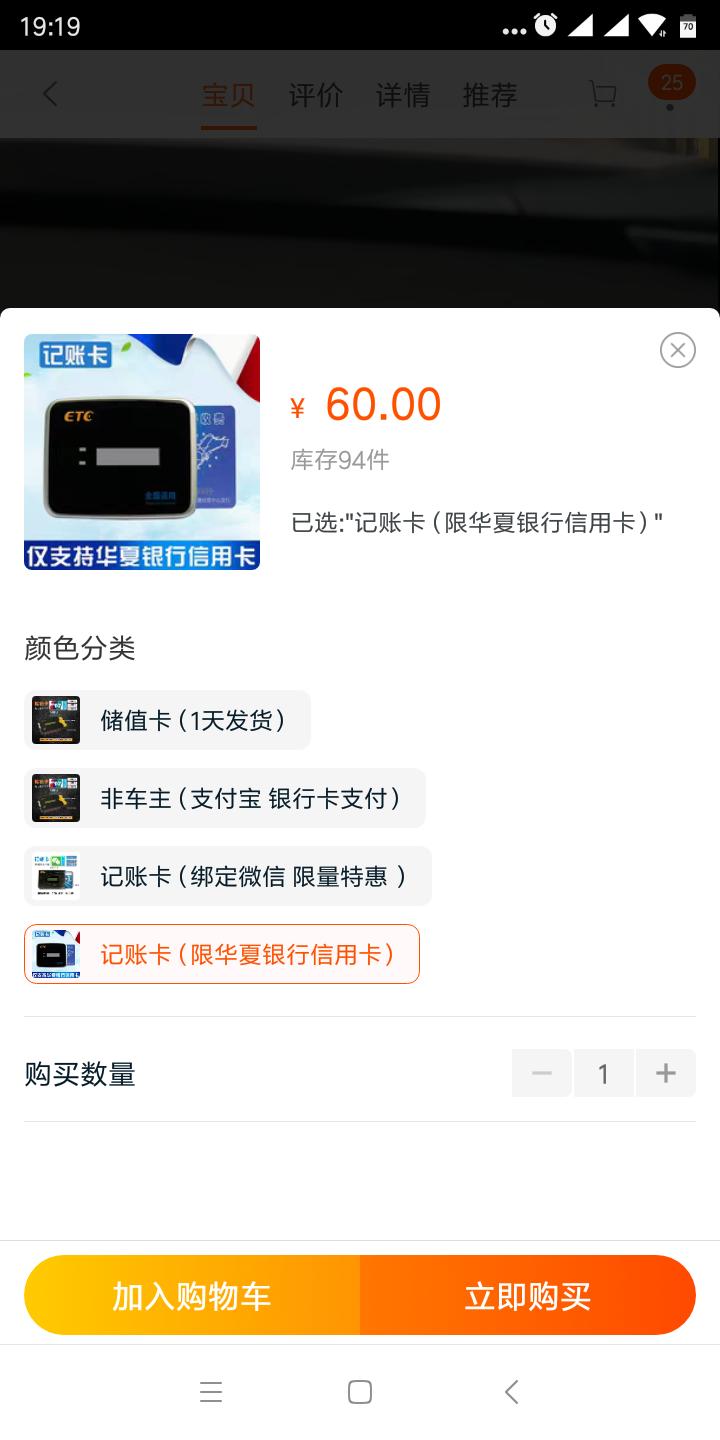The image size is (720, 1440).
Task: Decrease quantity with the minus stepper
Action: tap(541, 1072)
